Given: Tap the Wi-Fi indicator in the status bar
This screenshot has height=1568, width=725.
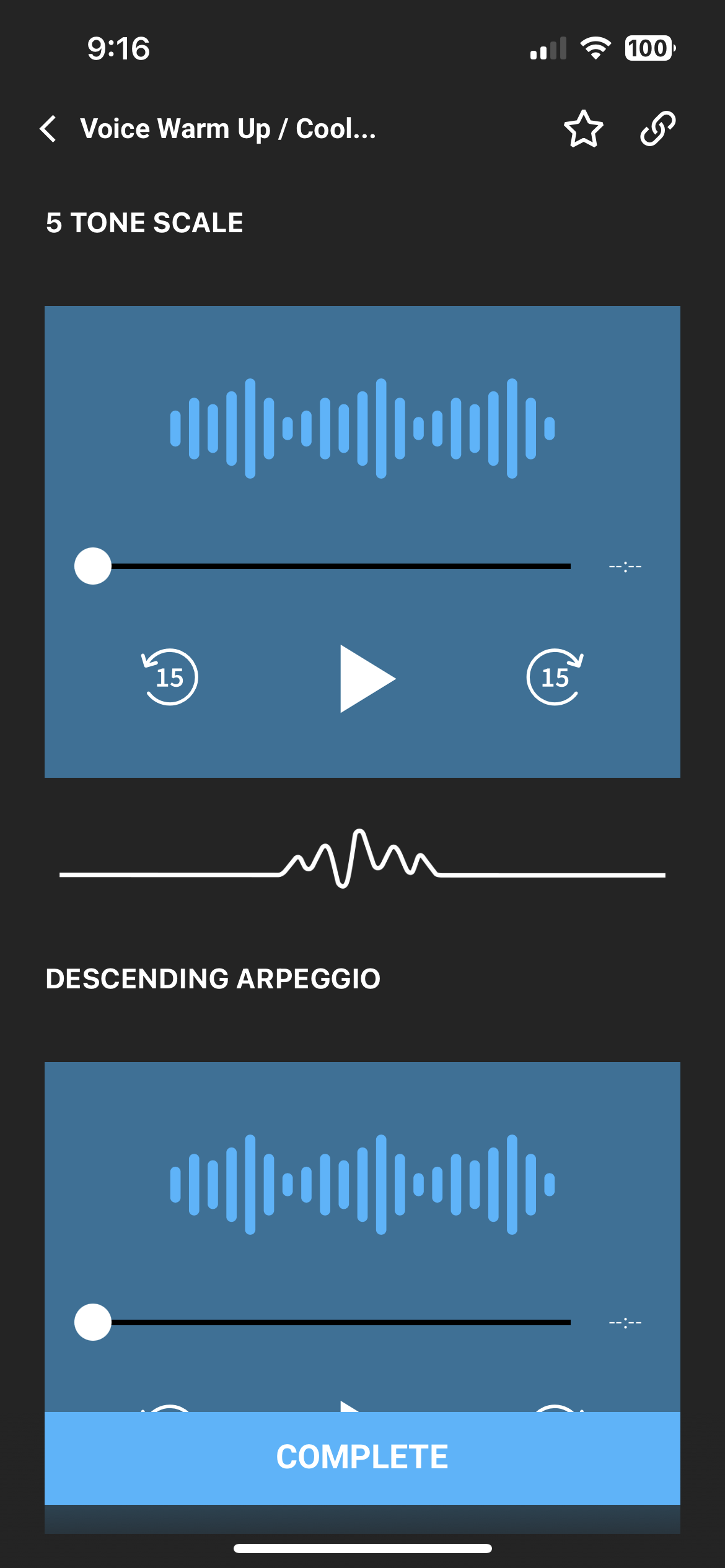Looking at the screenshot, I should tap(594, 48).
